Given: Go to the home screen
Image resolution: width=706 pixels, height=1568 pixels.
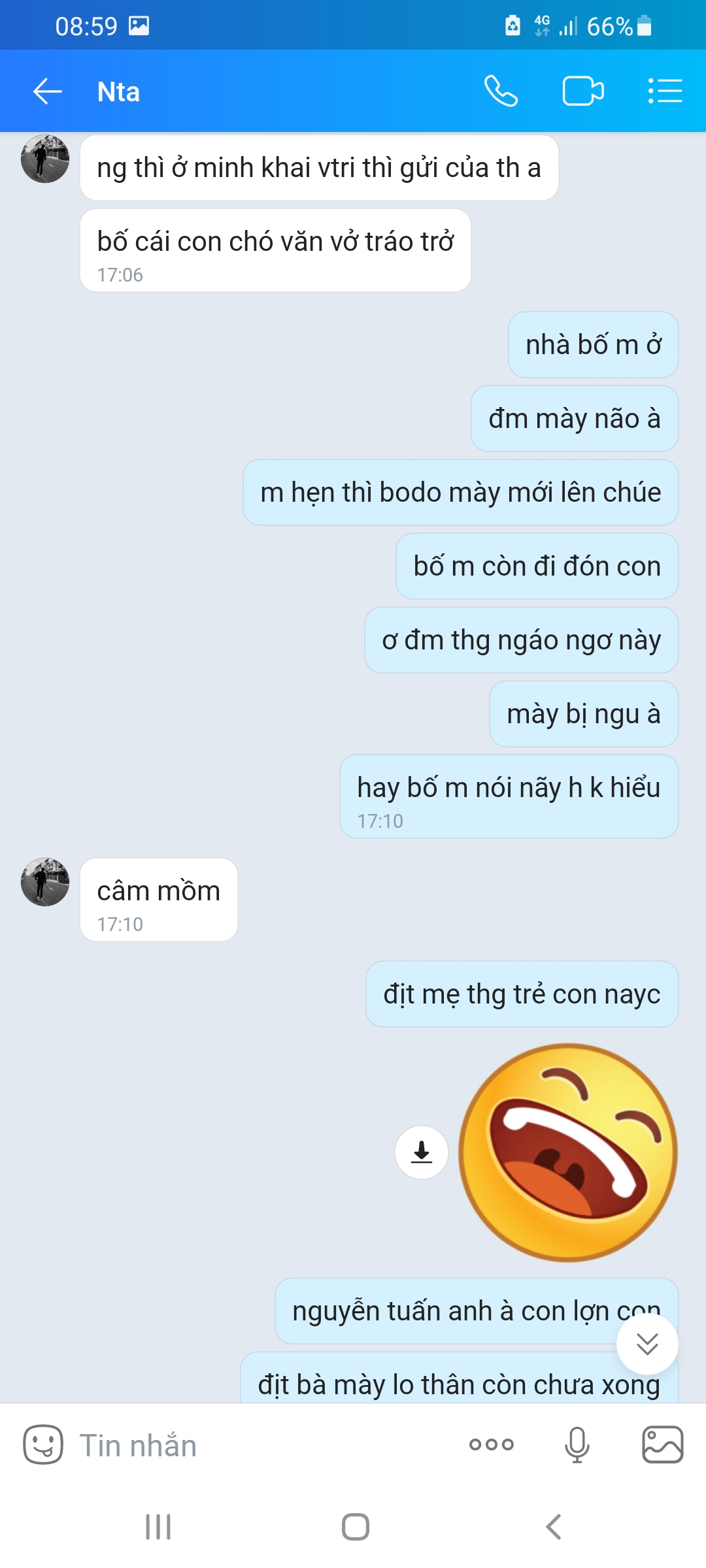Looking at the screenshot, I should 355,1527.
